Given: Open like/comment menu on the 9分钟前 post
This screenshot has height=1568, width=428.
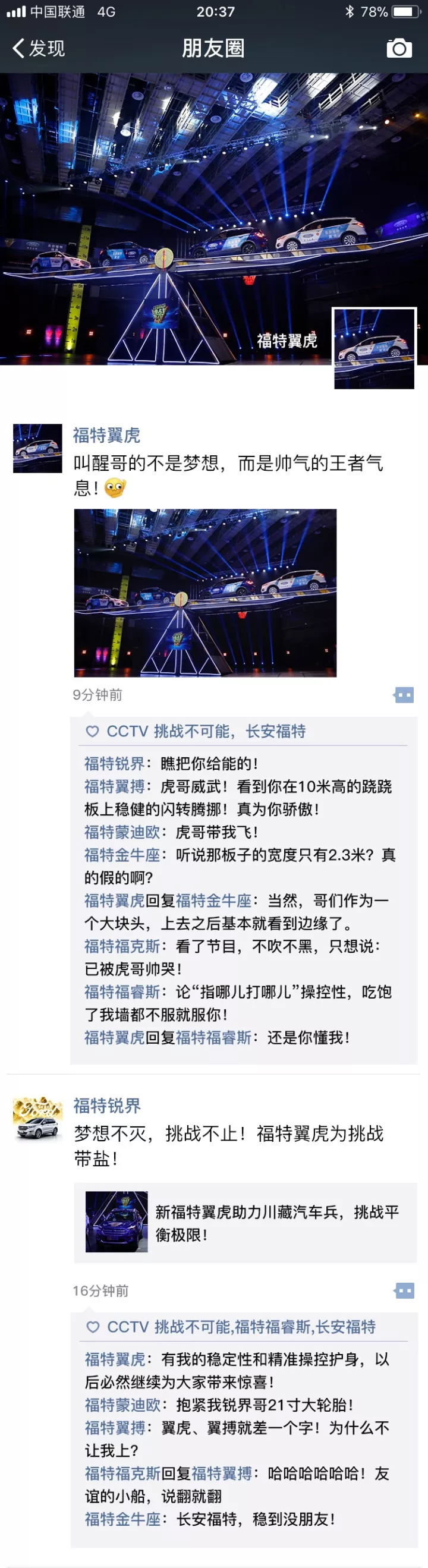Looking at the screenshot, I should 404,694.
